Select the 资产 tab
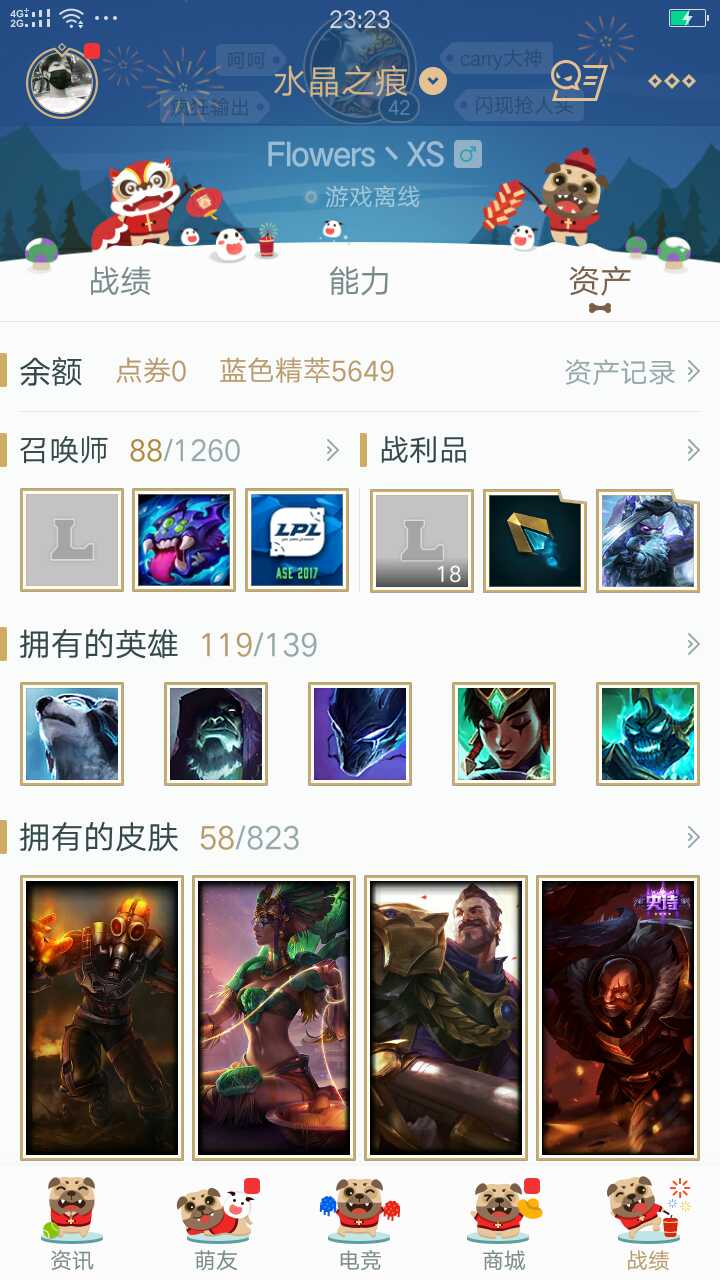Viewport: 720px width, 1280px height. coord(599,283)
